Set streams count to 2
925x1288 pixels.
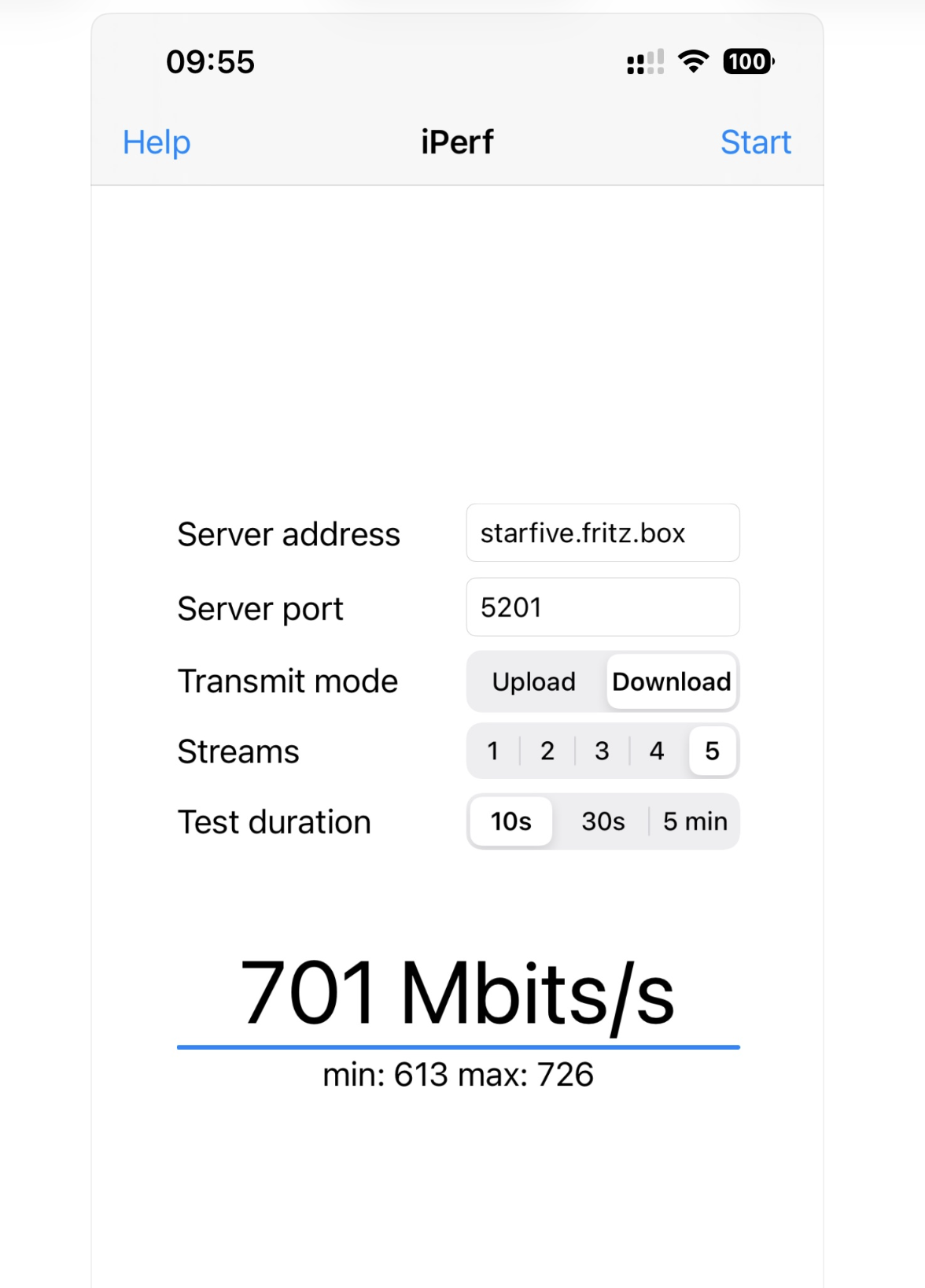coord(547,751)
